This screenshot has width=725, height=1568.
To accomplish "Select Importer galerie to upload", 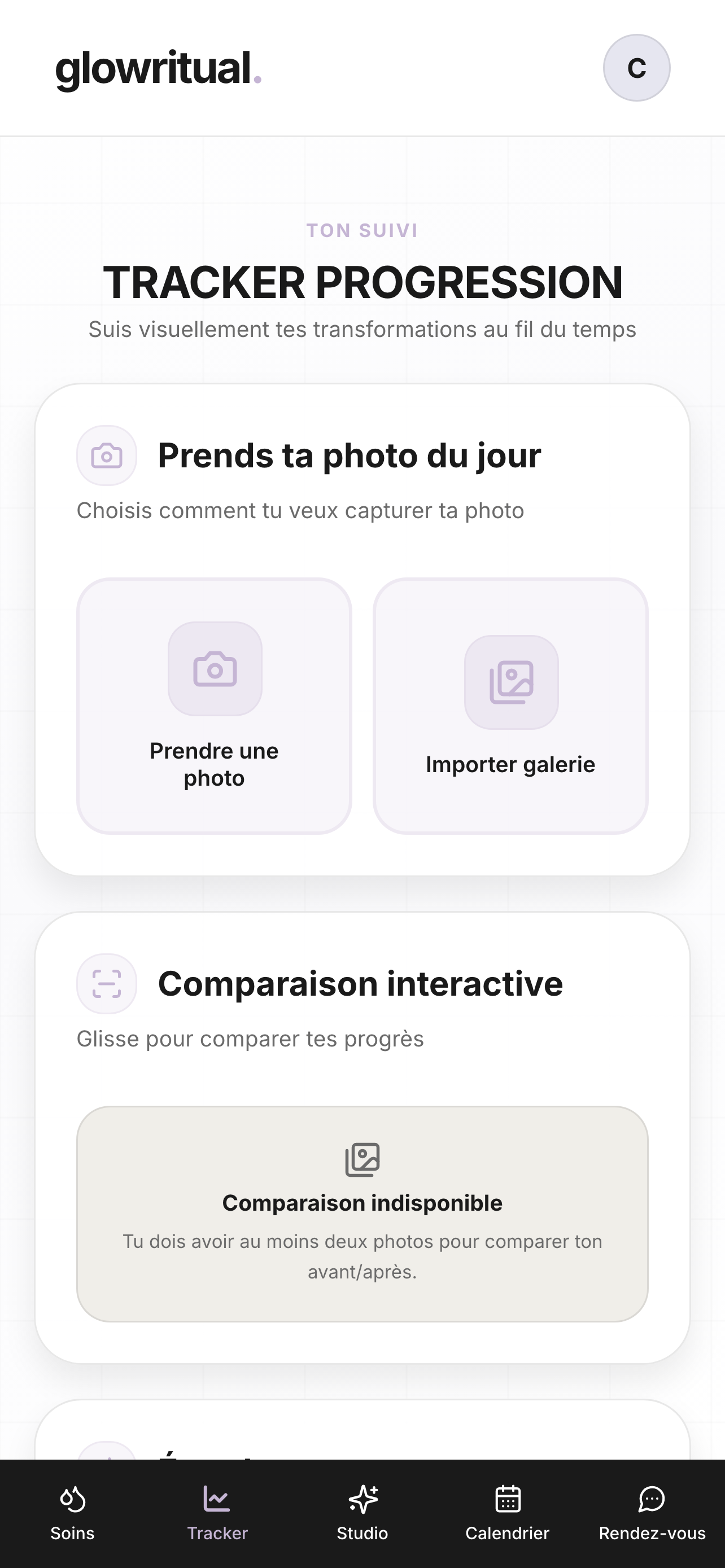I will [x=510, y=706].
